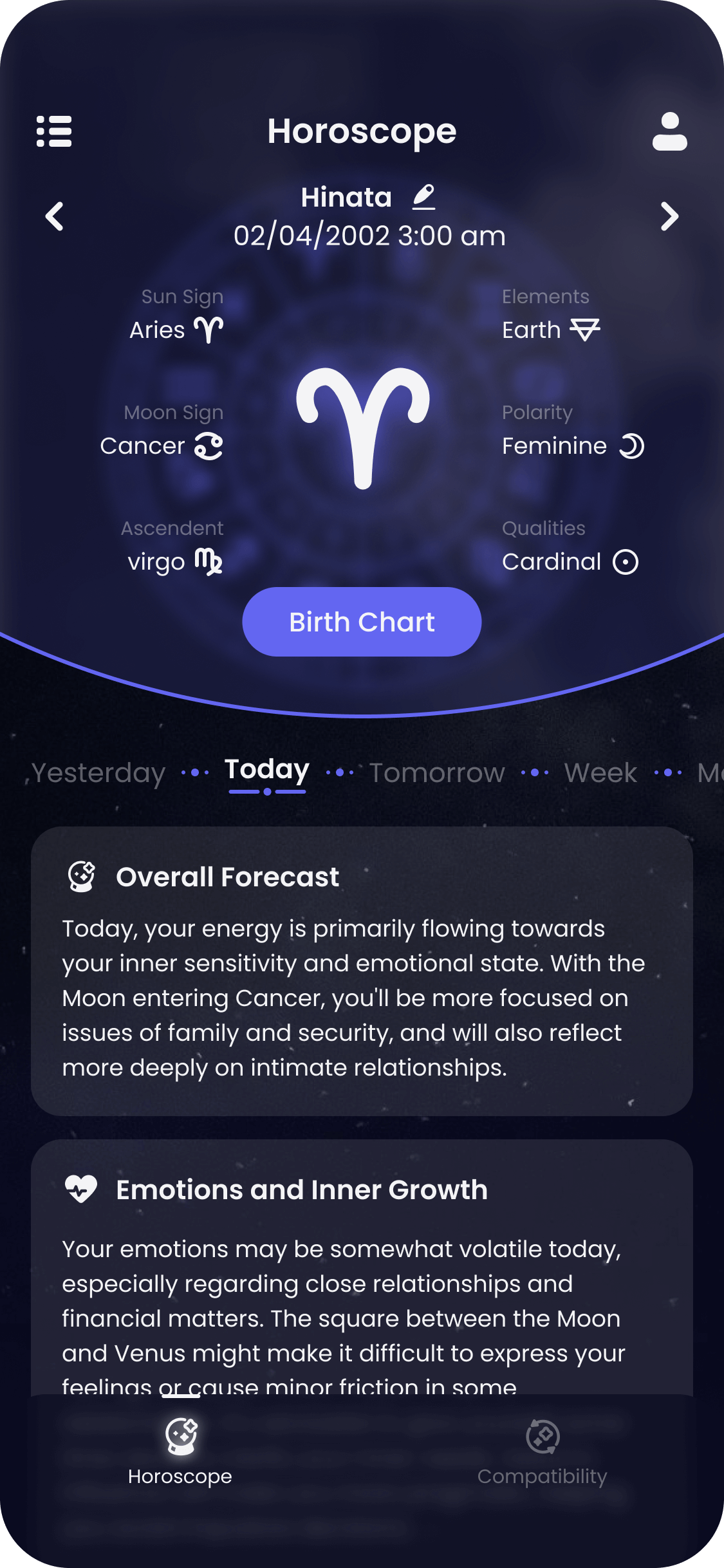
Task: Click the Aries ram icon beside Sun Sign
Action: (208, 329)
